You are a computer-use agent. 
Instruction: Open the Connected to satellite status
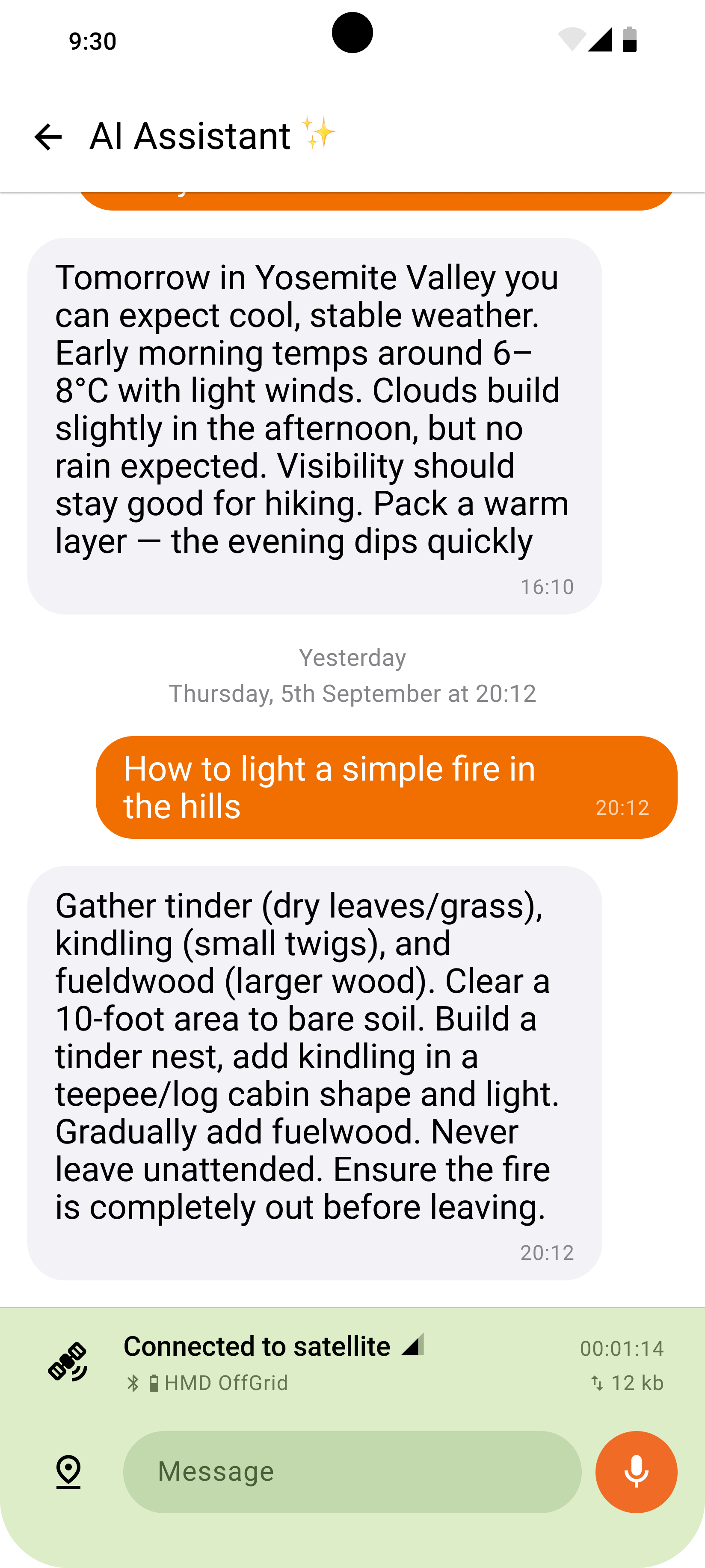pyautogui.click(x=257, y=1346)
